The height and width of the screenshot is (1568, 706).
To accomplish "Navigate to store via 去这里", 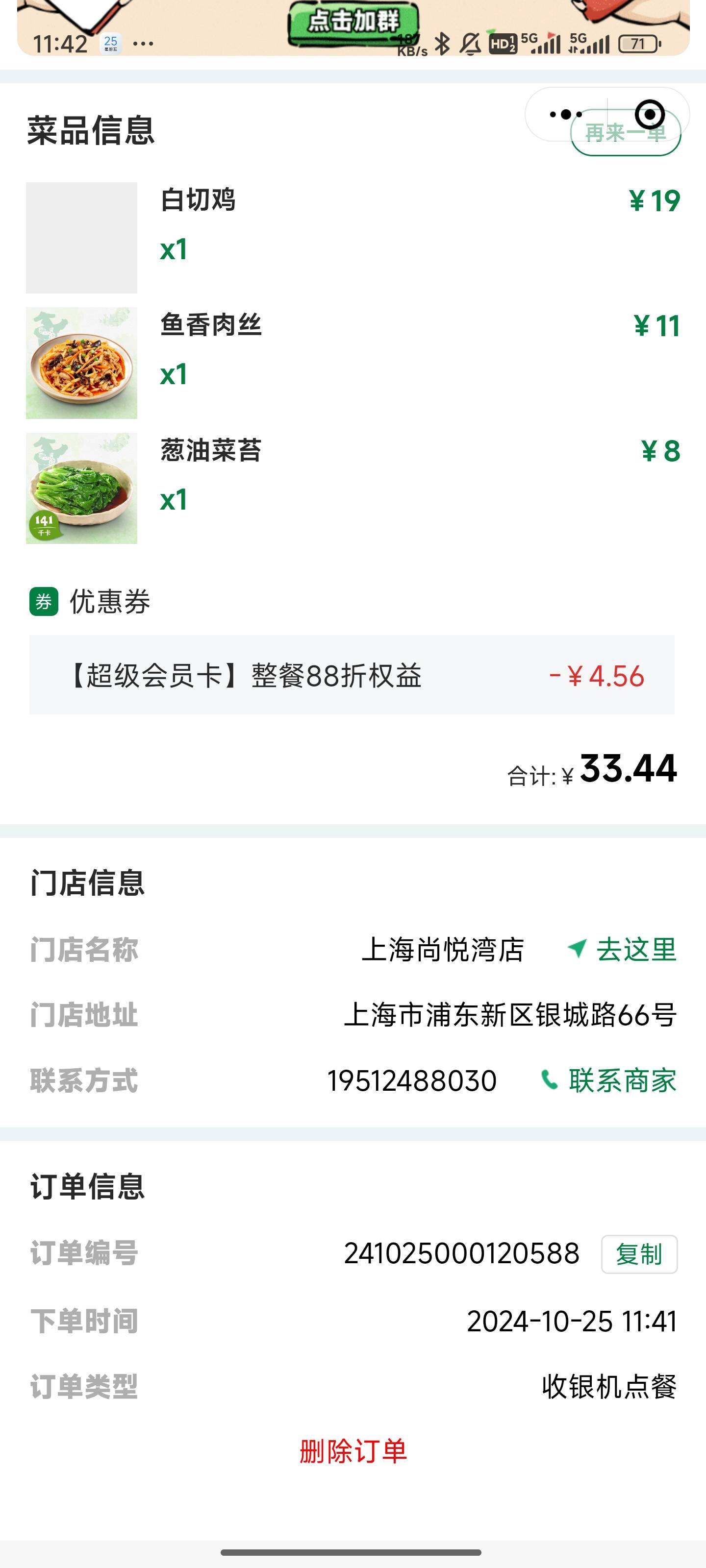I will tap(621, 950).
